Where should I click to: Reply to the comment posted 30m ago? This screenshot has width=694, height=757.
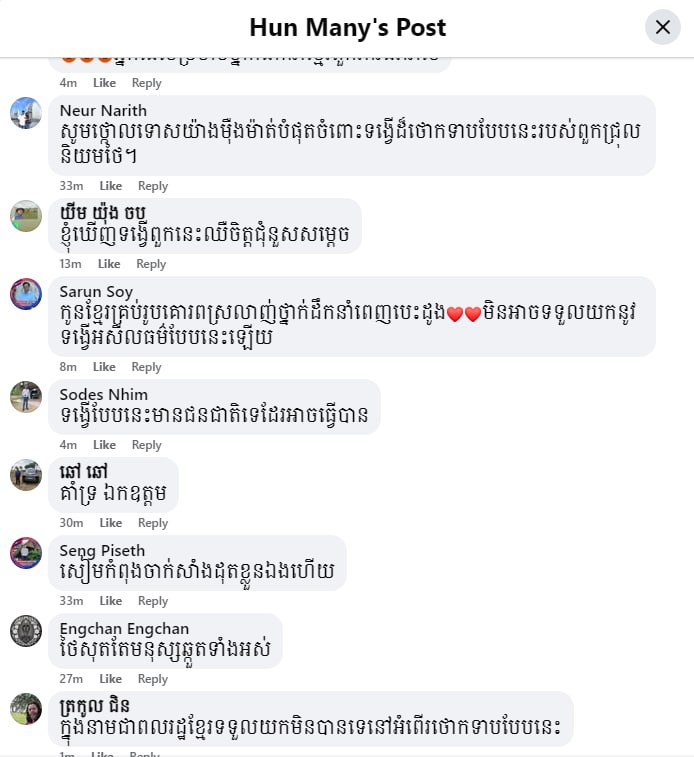[153, 523]
